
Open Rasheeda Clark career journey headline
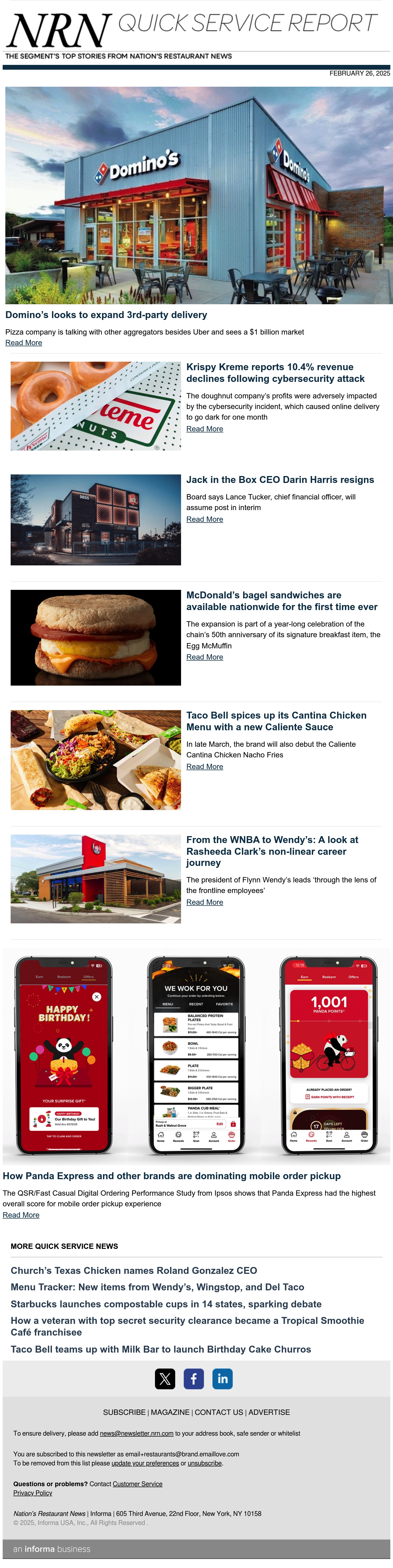[x=272, y=851]
